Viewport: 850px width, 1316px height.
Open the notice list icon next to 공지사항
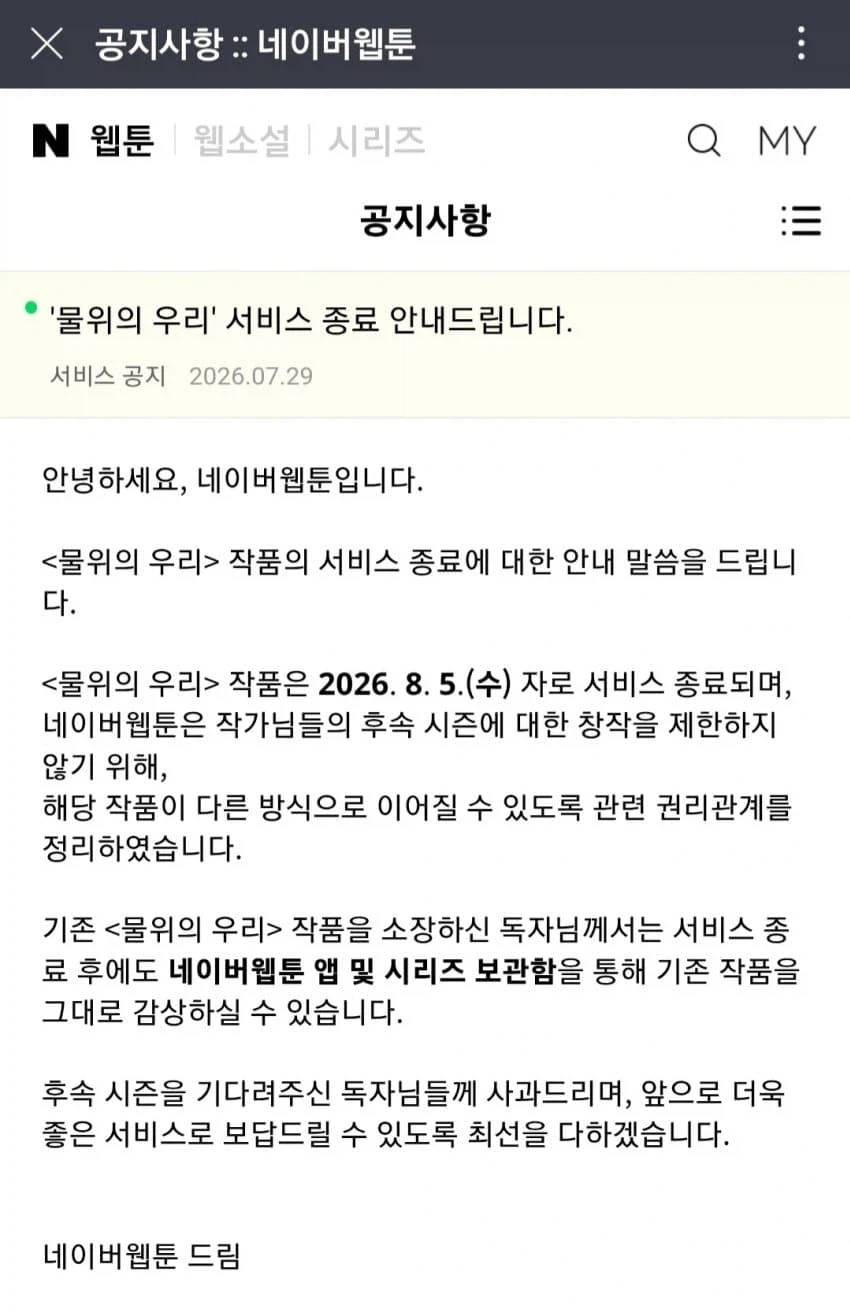(x=801, y=220)
